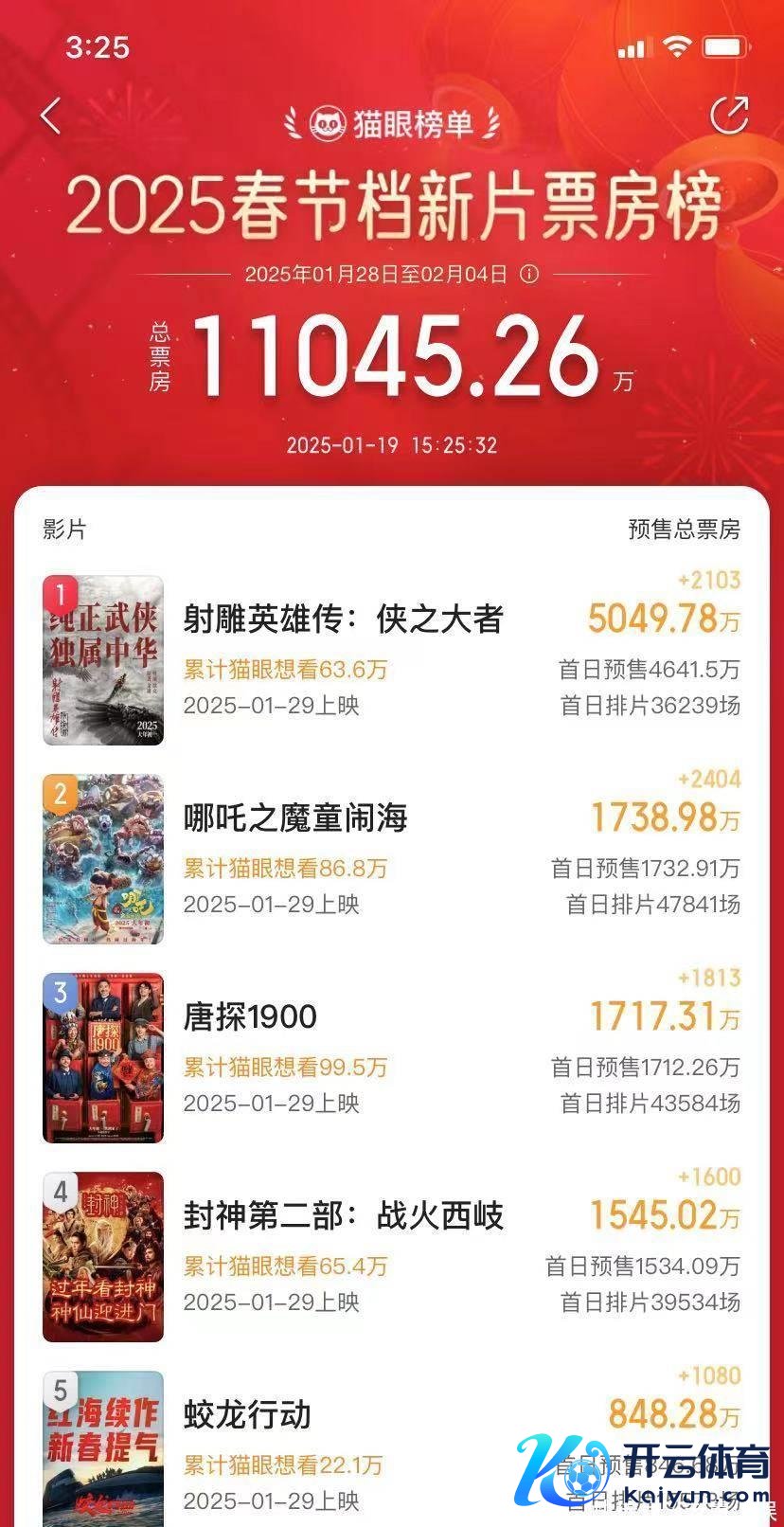
Task: Open 射雕英雄传：侠之大者 movie details
Action: tap(343, 620)
